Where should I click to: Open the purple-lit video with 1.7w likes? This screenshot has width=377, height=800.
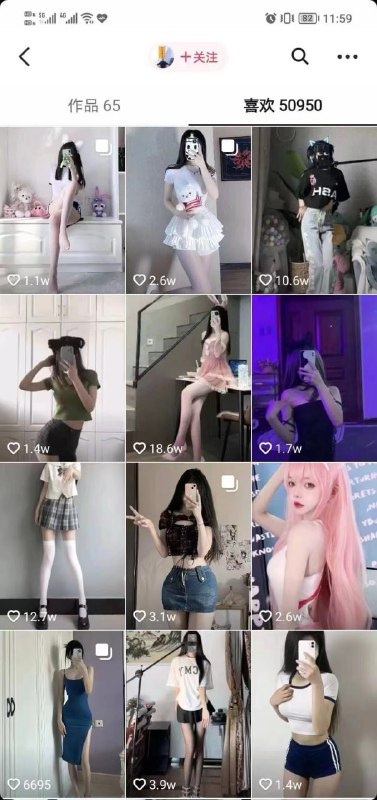pos(315,378)
